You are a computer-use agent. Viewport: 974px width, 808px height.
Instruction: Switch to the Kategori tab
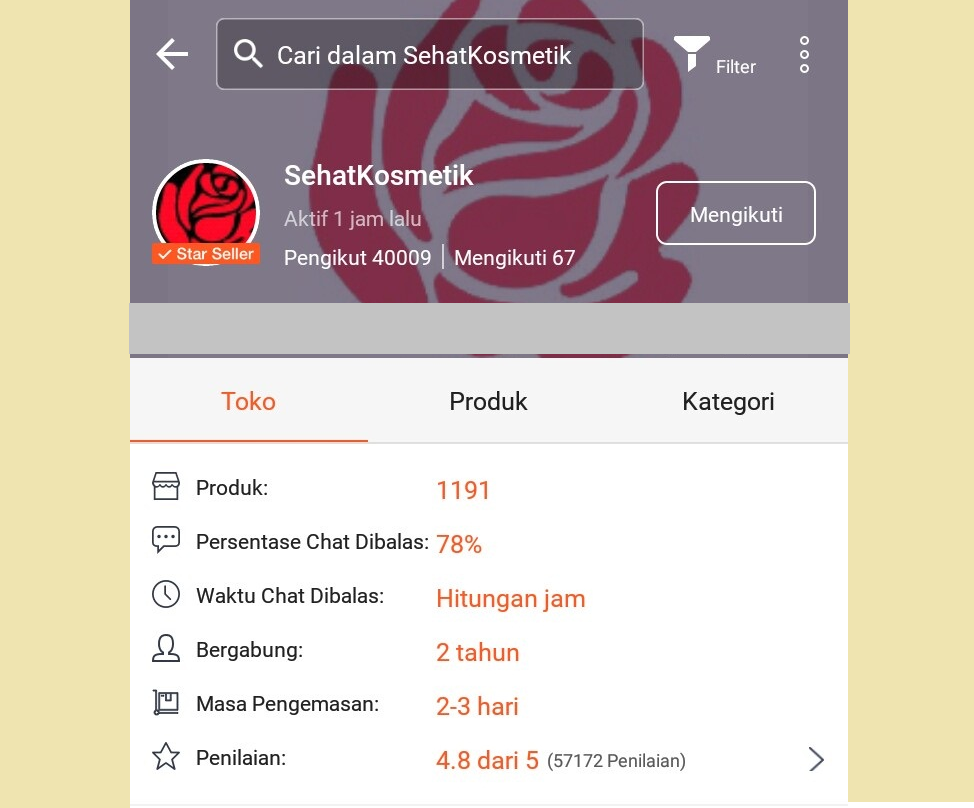(x=728, y=402)
